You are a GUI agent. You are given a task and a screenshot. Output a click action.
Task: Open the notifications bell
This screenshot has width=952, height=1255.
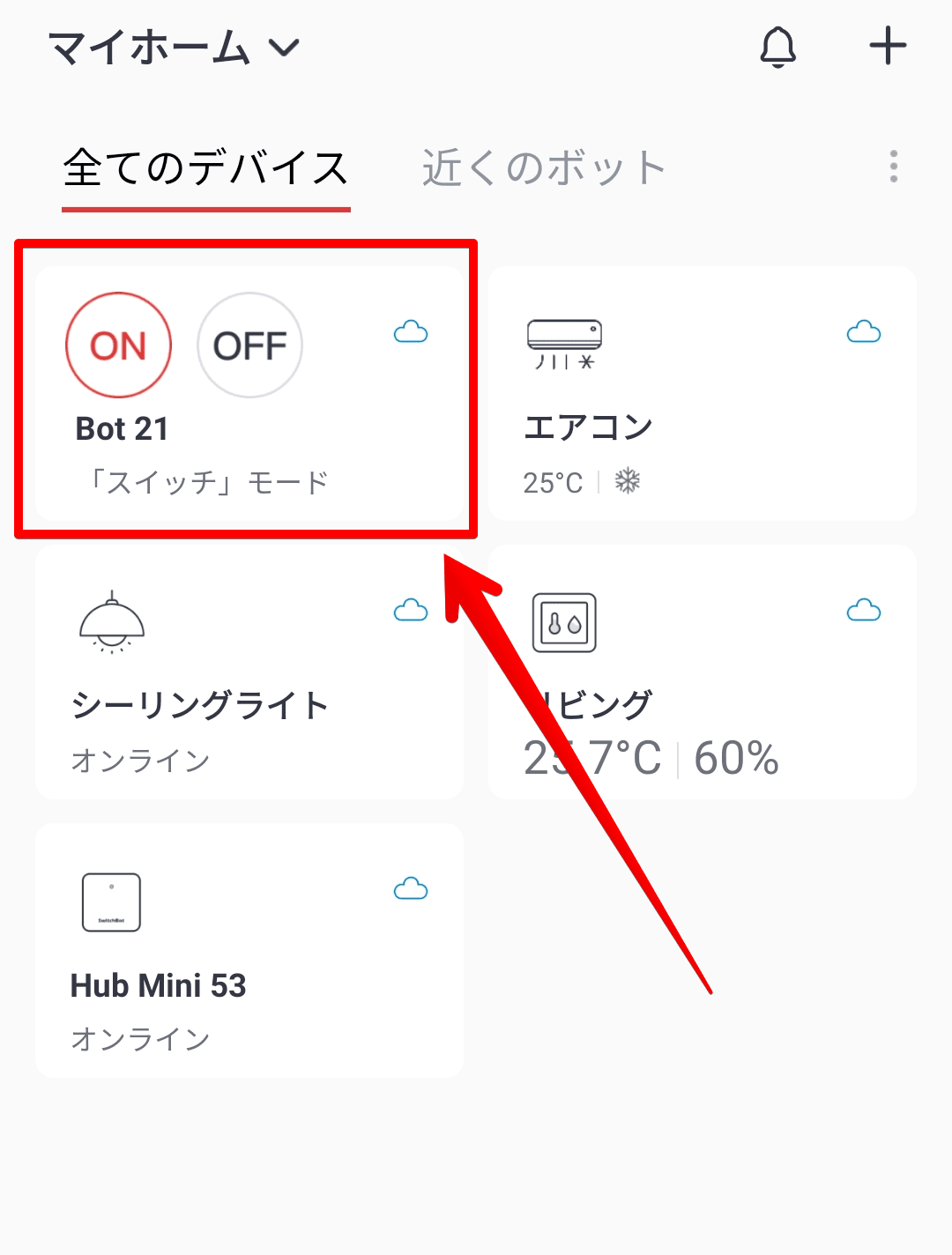tap(777, 47)
